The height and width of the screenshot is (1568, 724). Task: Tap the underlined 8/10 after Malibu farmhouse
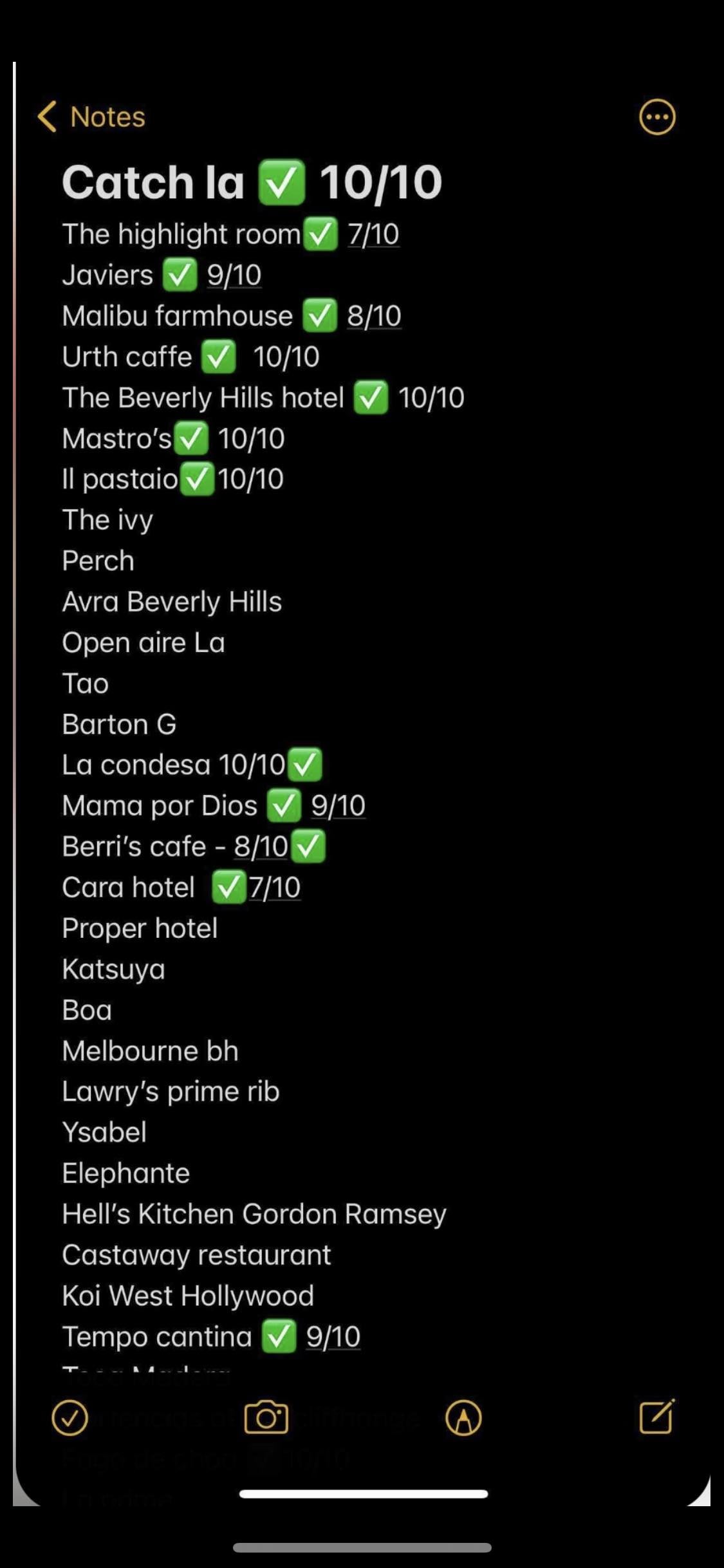(x=375, y=316)
